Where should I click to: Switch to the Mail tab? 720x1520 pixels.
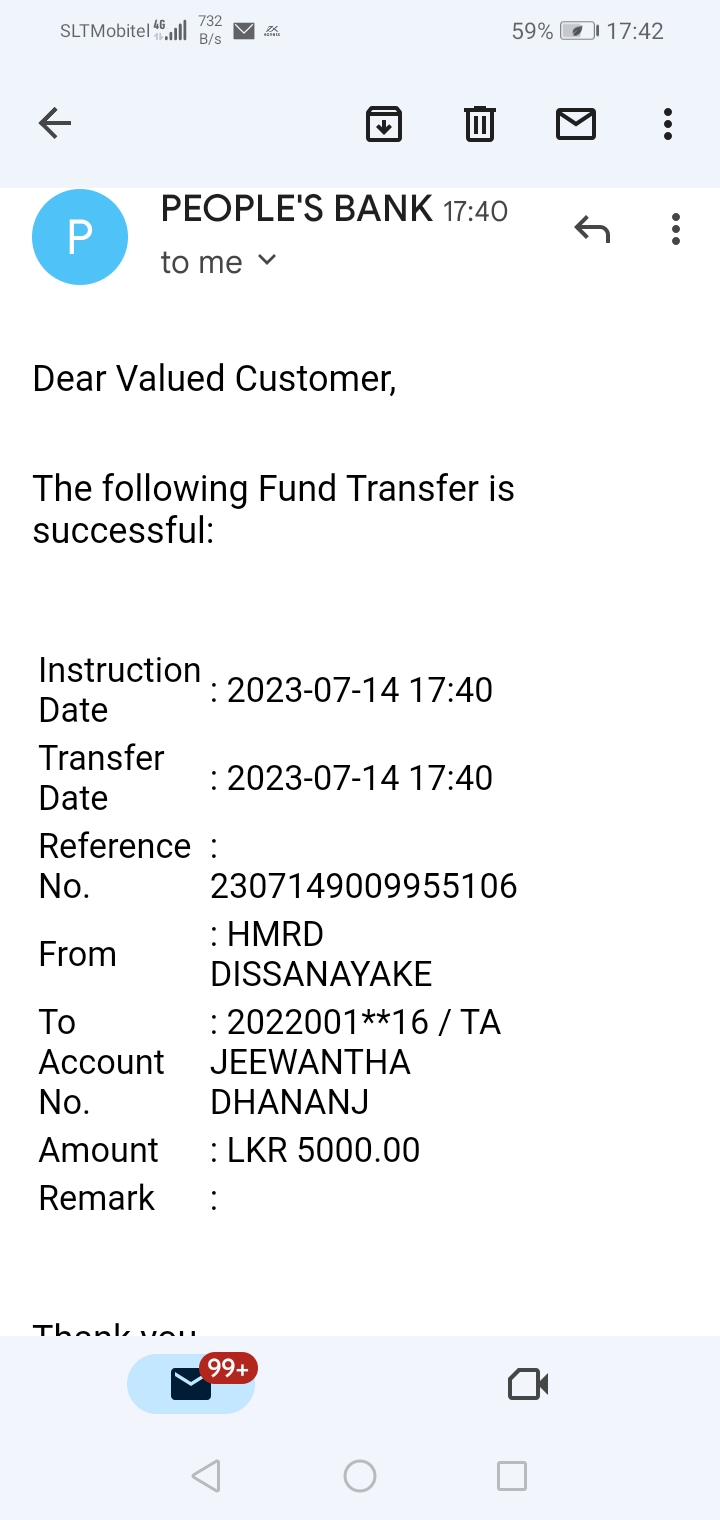[191, 1384]
